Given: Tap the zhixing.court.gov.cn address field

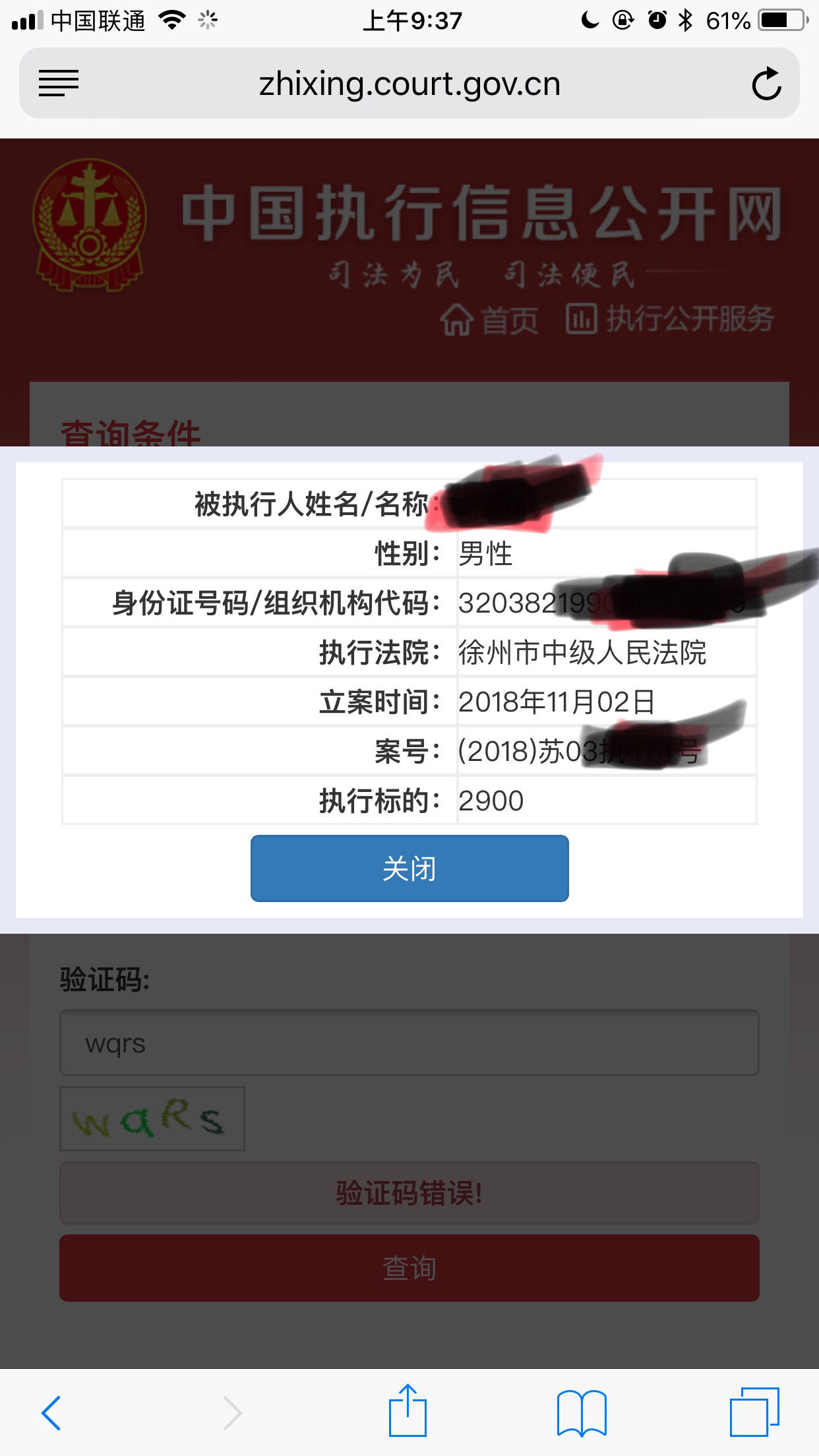Looking at the screenshot, I should tap(409, 84).
